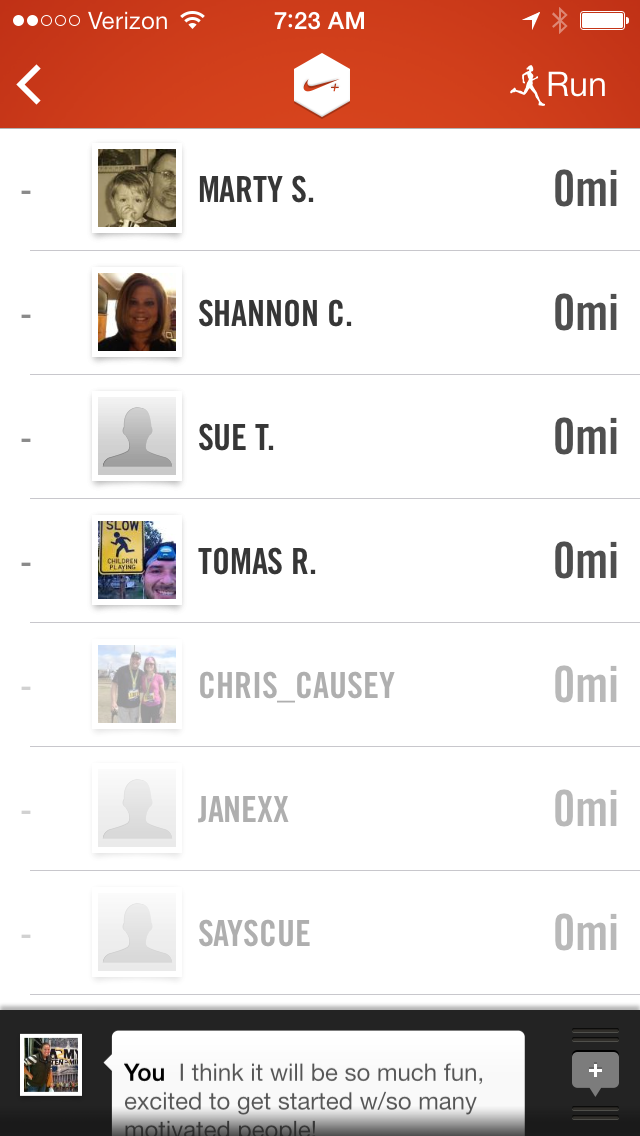Tap the Nike+ logo badge in header
The height and width of the screenshot is (1136, 640).
coord(321,85)
